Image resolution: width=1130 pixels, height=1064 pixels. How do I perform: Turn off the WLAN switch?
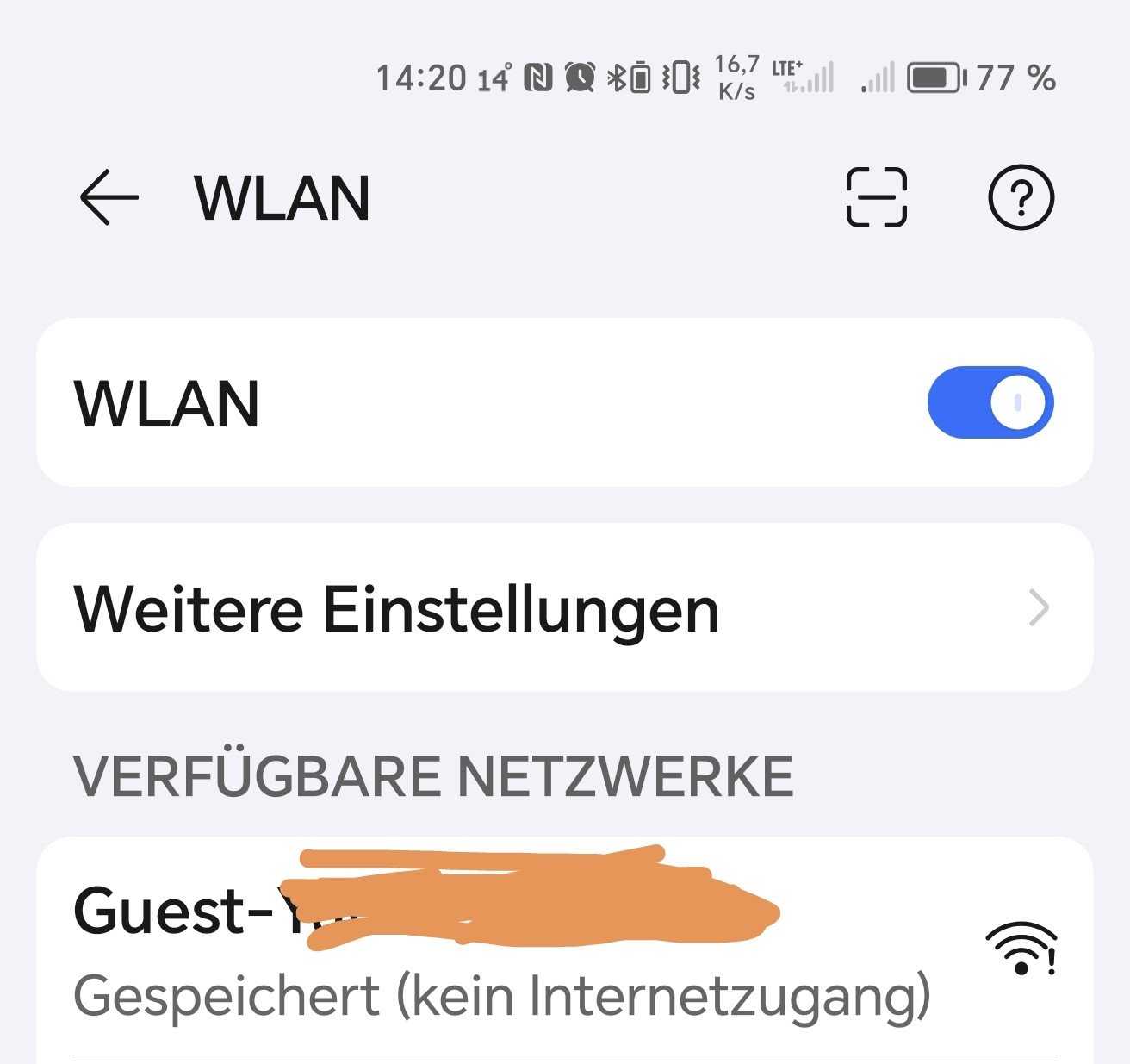pyautogui.click(x=990, y=402)
